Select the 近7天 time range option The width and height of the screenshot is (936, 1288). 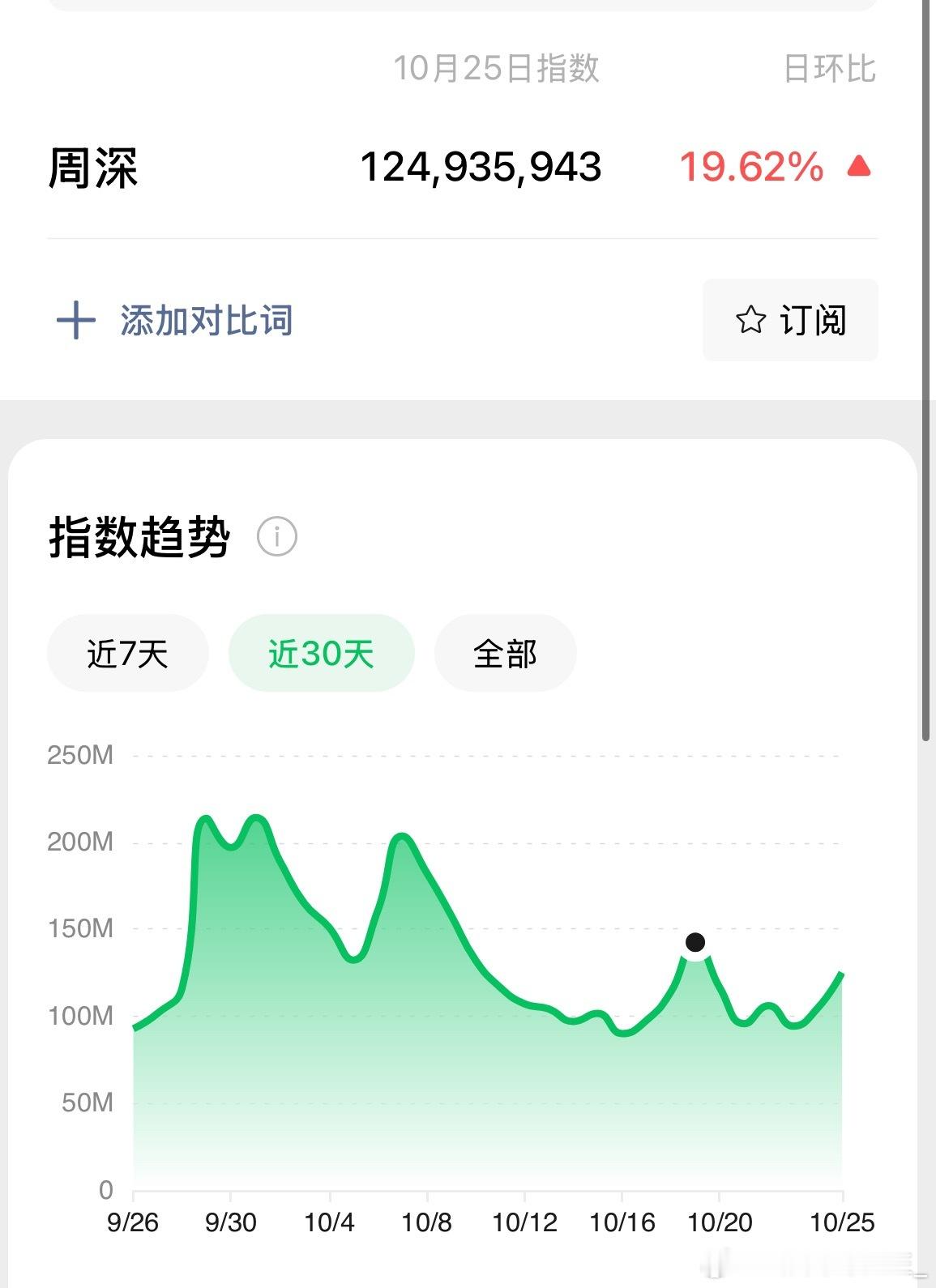tap(127, 653)
